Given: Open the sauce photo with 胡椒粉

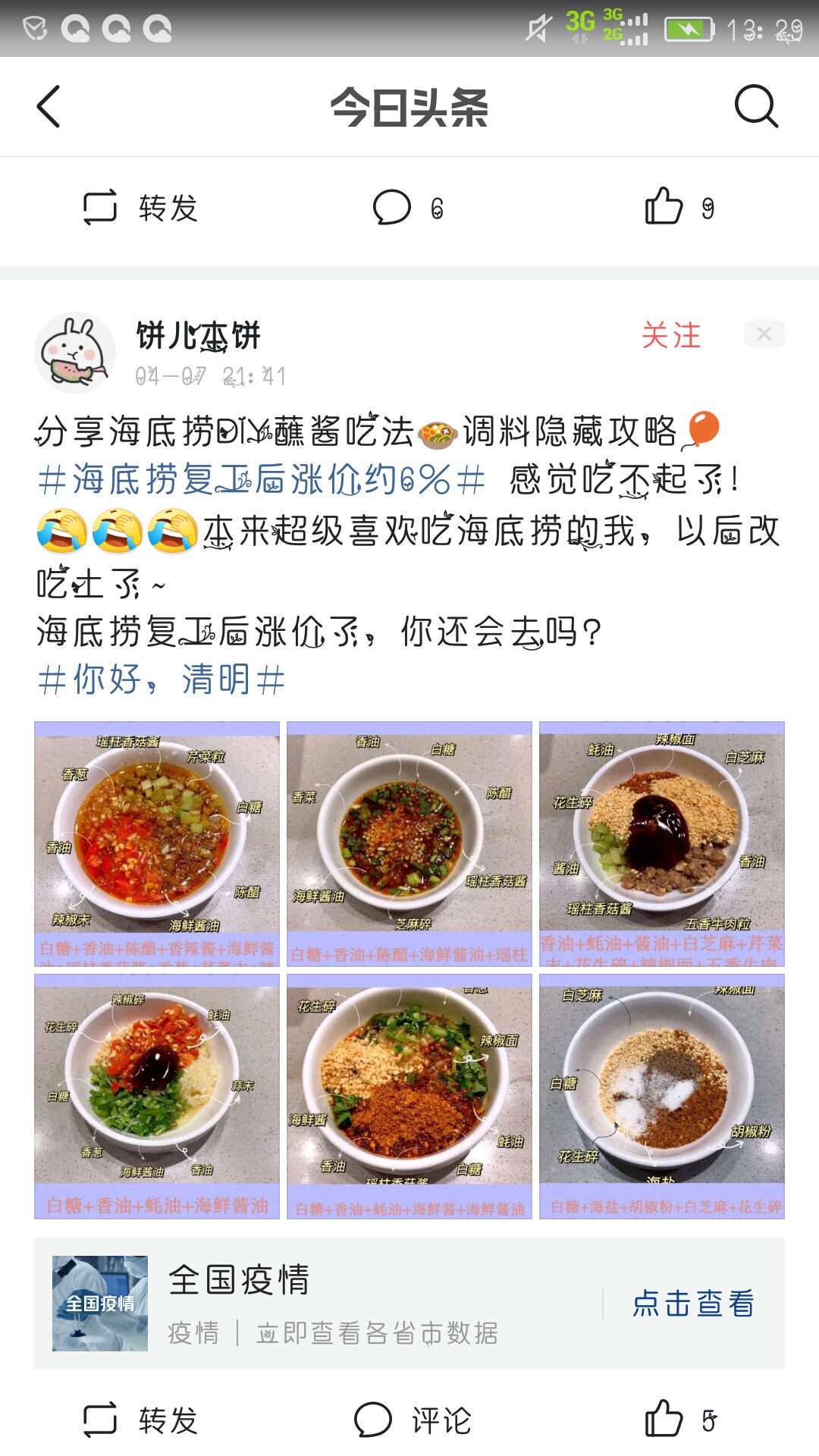Looking at the screenshot, I should coord(661,1096).
